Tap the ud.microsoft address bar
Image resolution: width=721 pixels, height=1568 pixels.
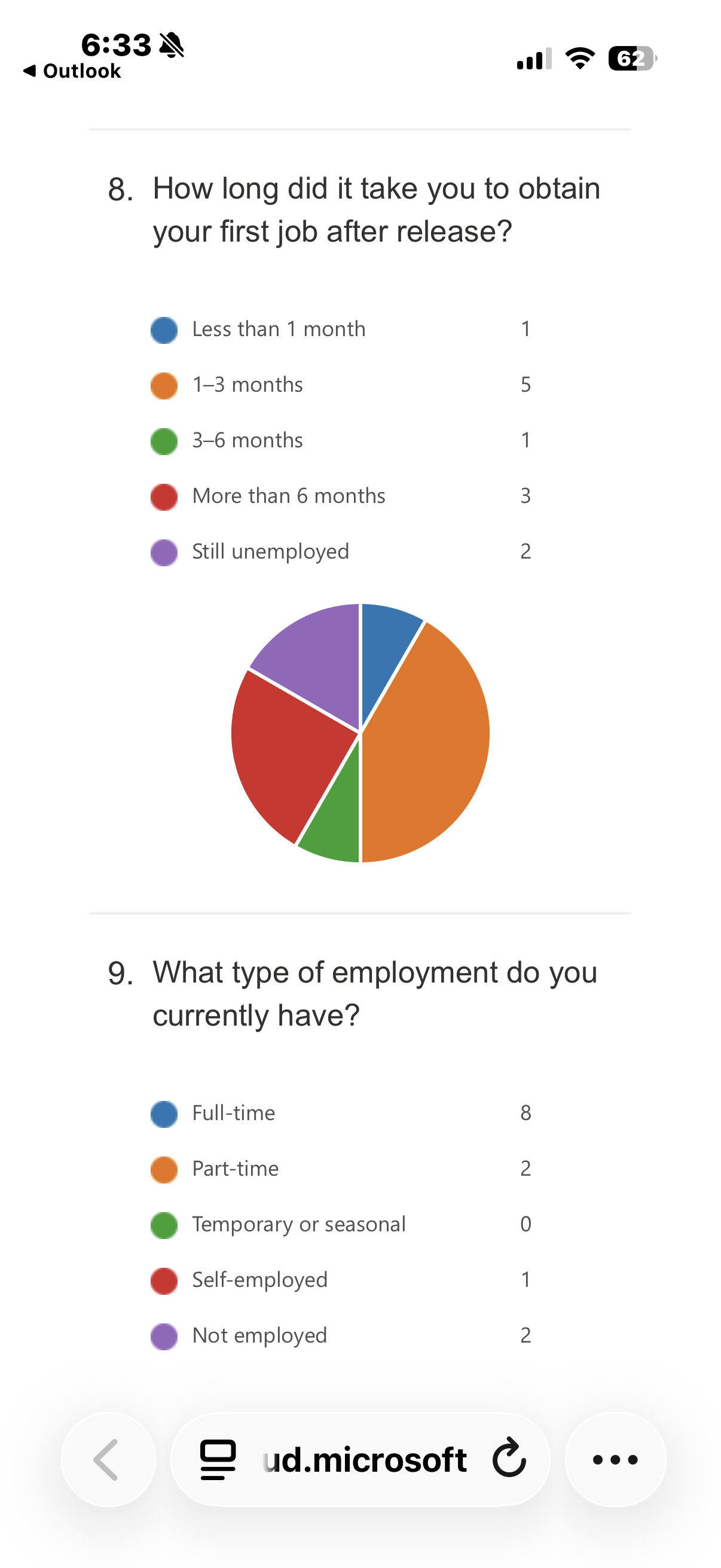tap(365, 1460)
